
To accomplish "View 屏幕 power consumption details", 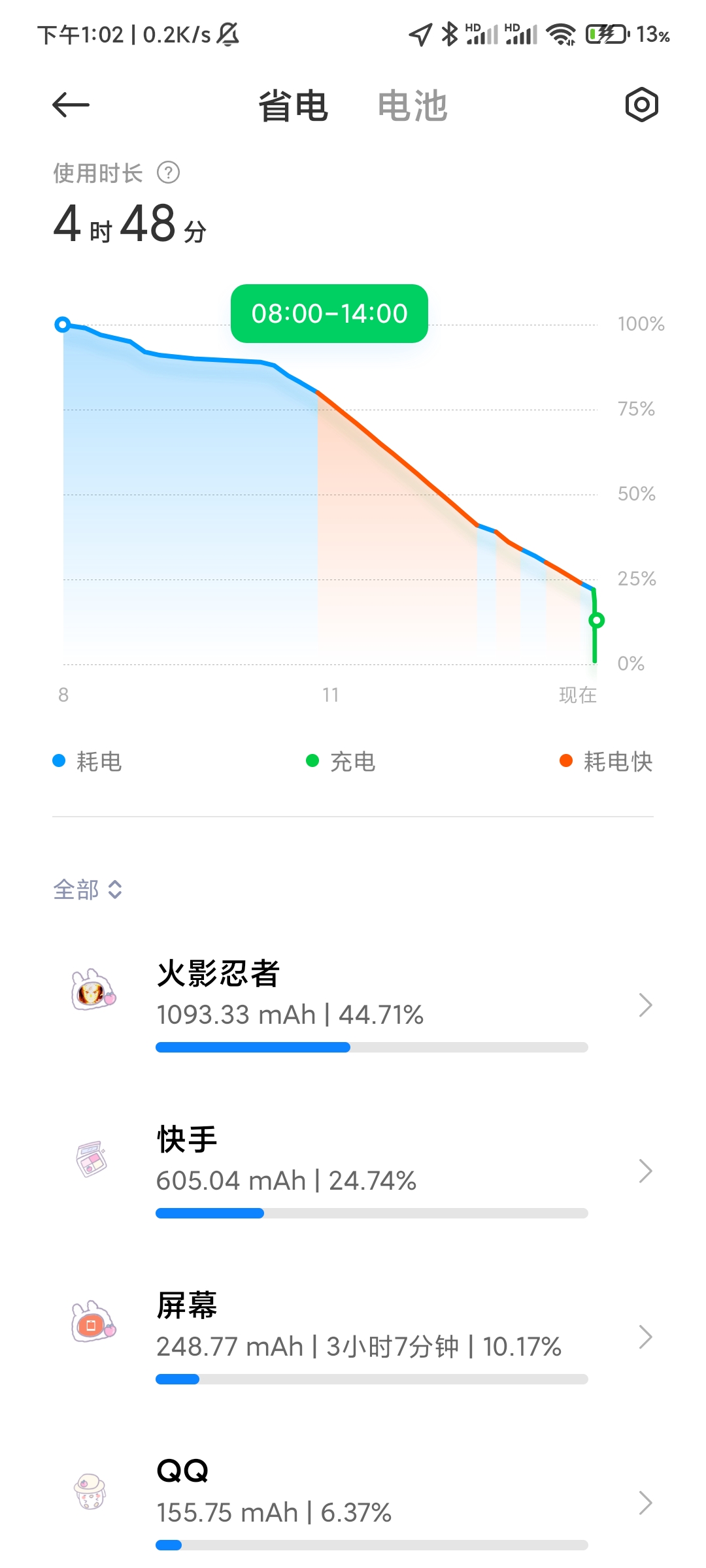I will (x=353, y=1337).
